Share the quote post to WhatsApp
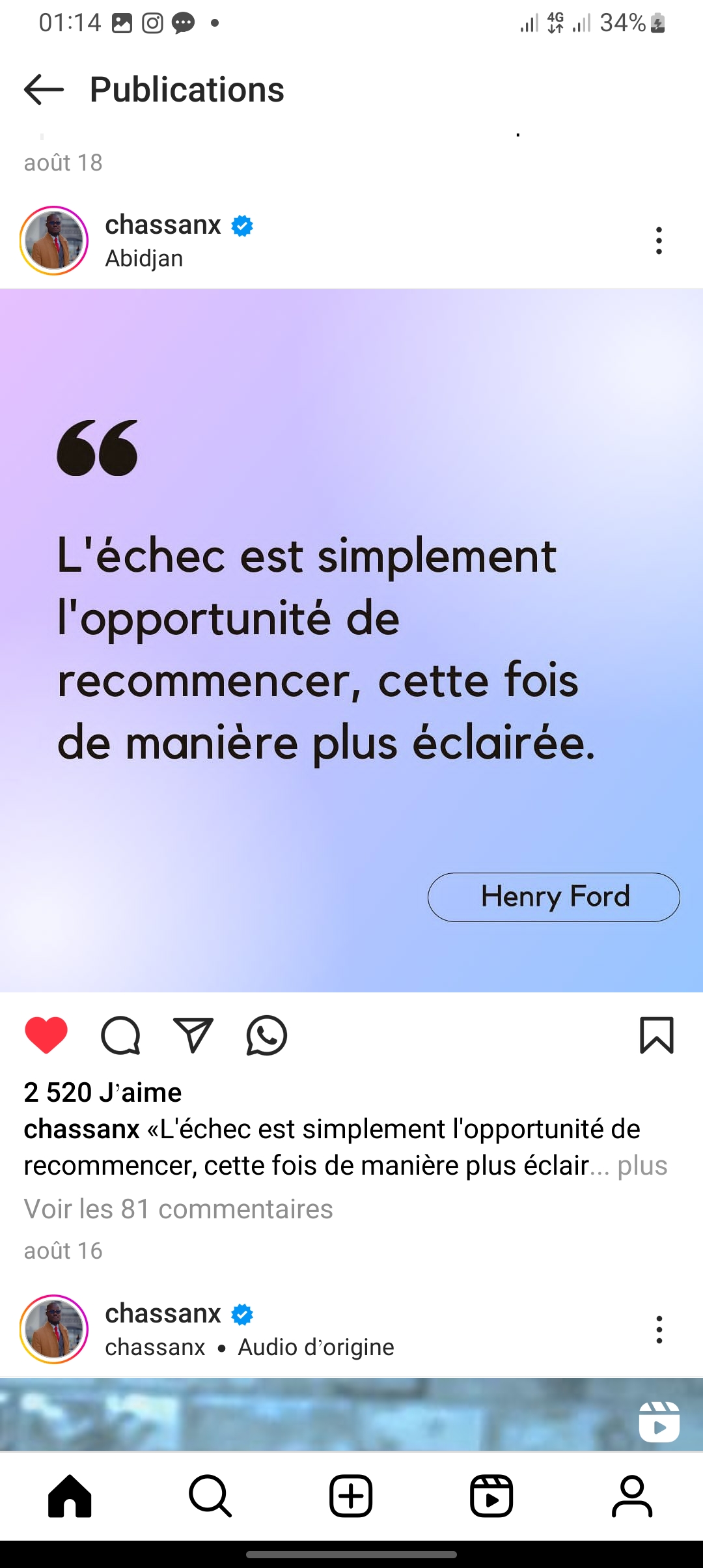 (267, 1035)
